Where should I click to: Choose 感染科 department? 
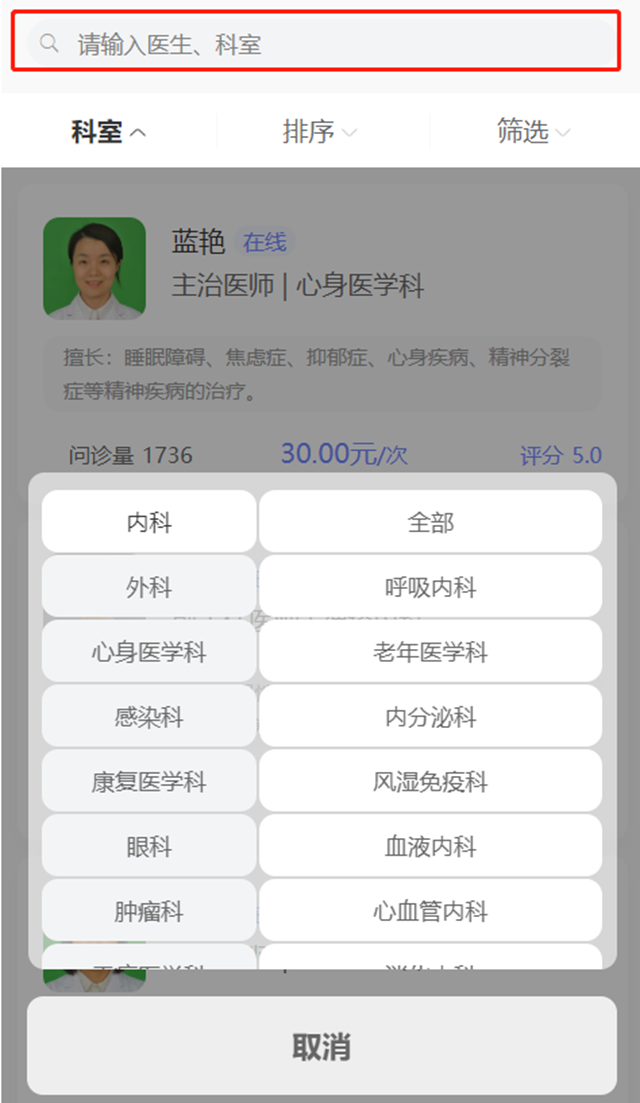coord(149,717)
